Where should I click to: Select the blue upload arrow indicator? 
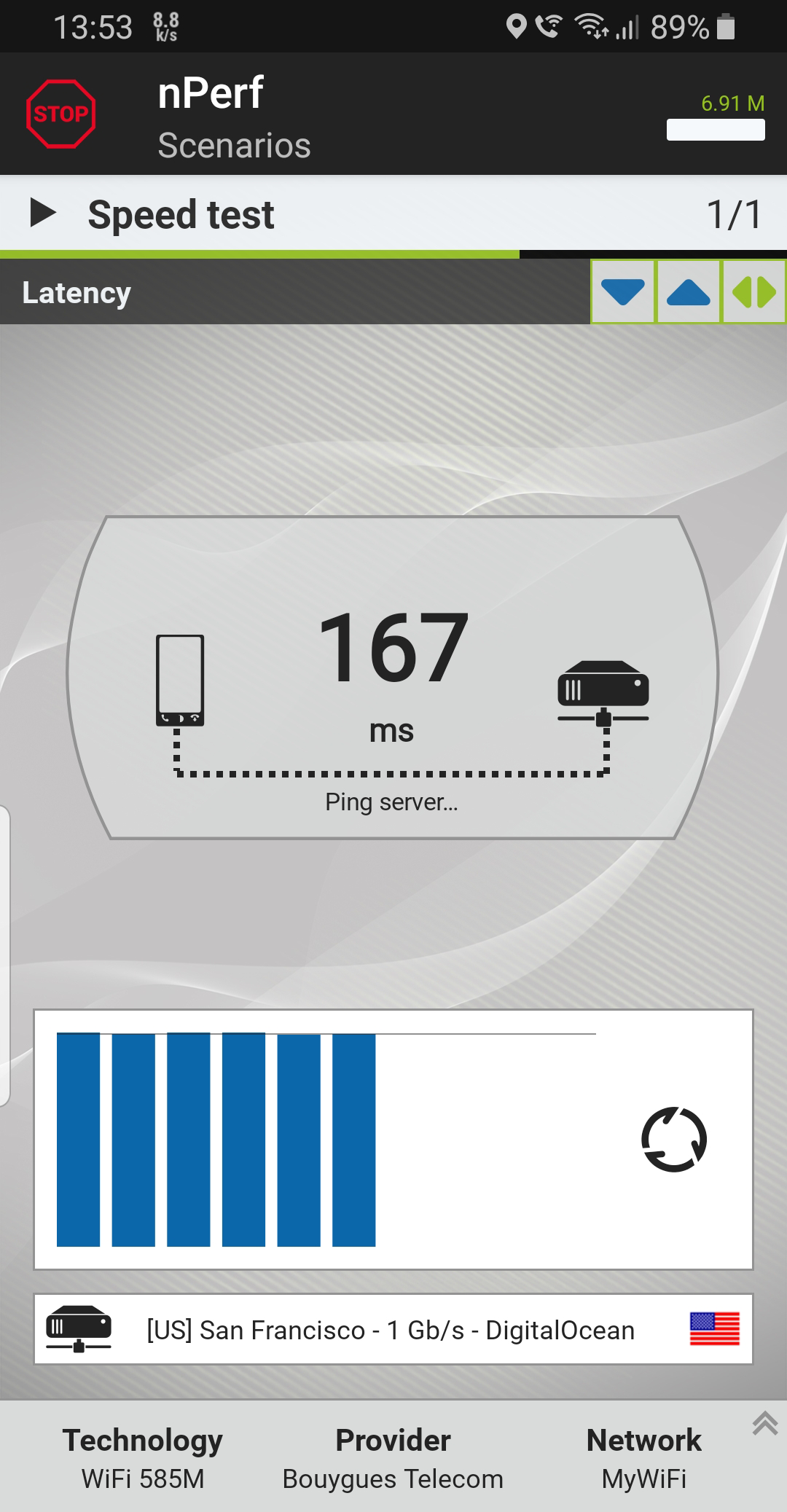click(688, 291)
